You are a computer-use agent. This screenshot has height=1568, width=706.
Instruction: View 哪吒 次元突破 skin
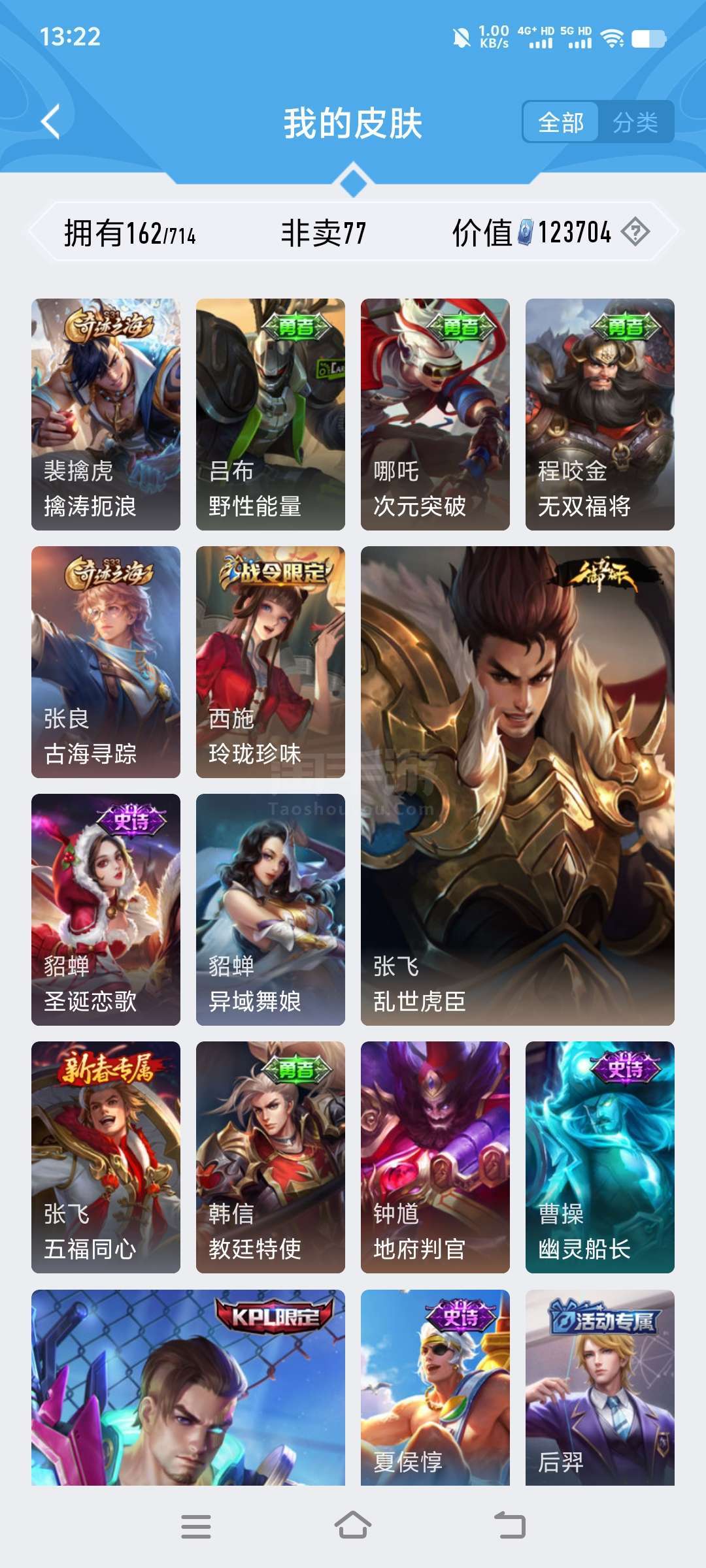[x=435, y=414]
